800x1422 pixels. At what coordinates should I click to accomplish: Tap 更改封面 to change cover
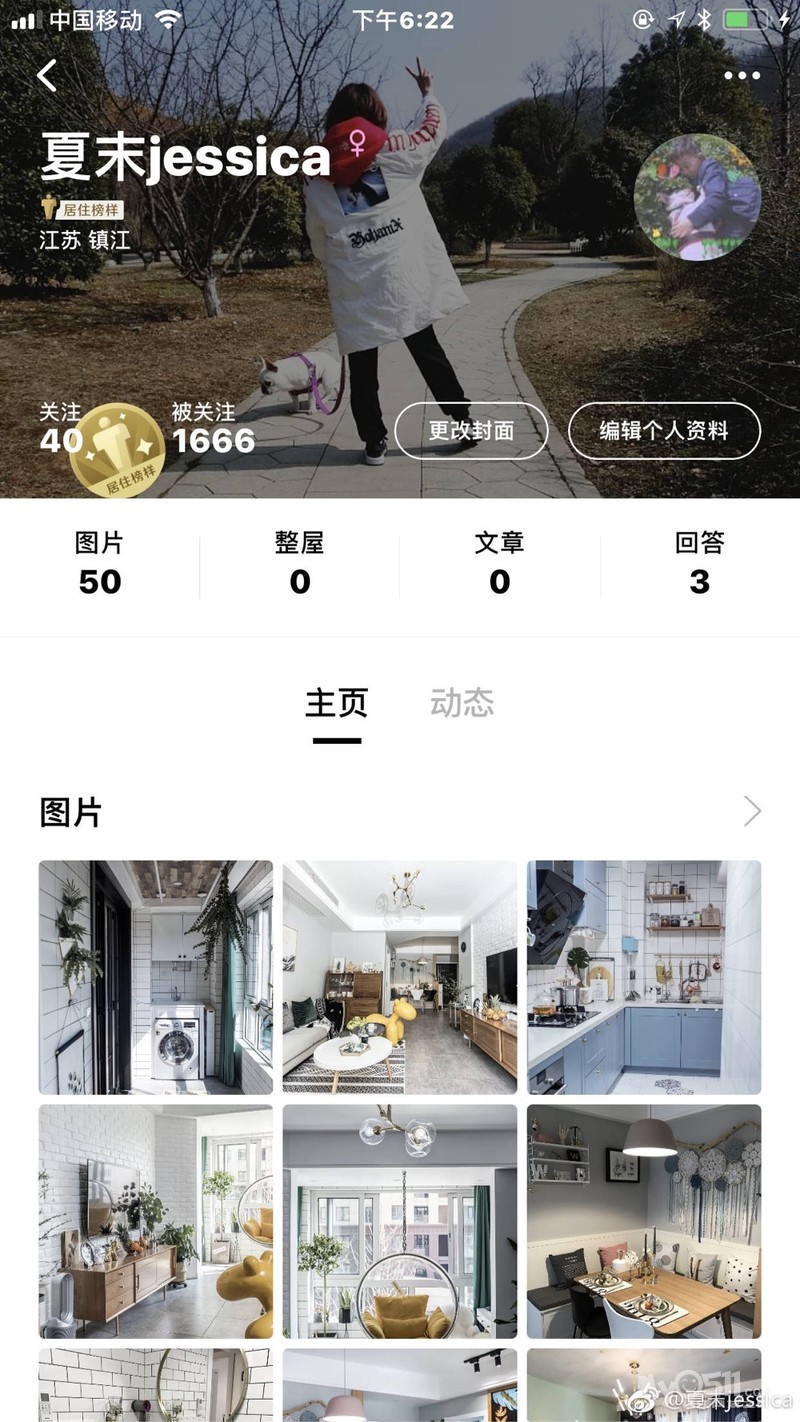[x=471, y=431]
